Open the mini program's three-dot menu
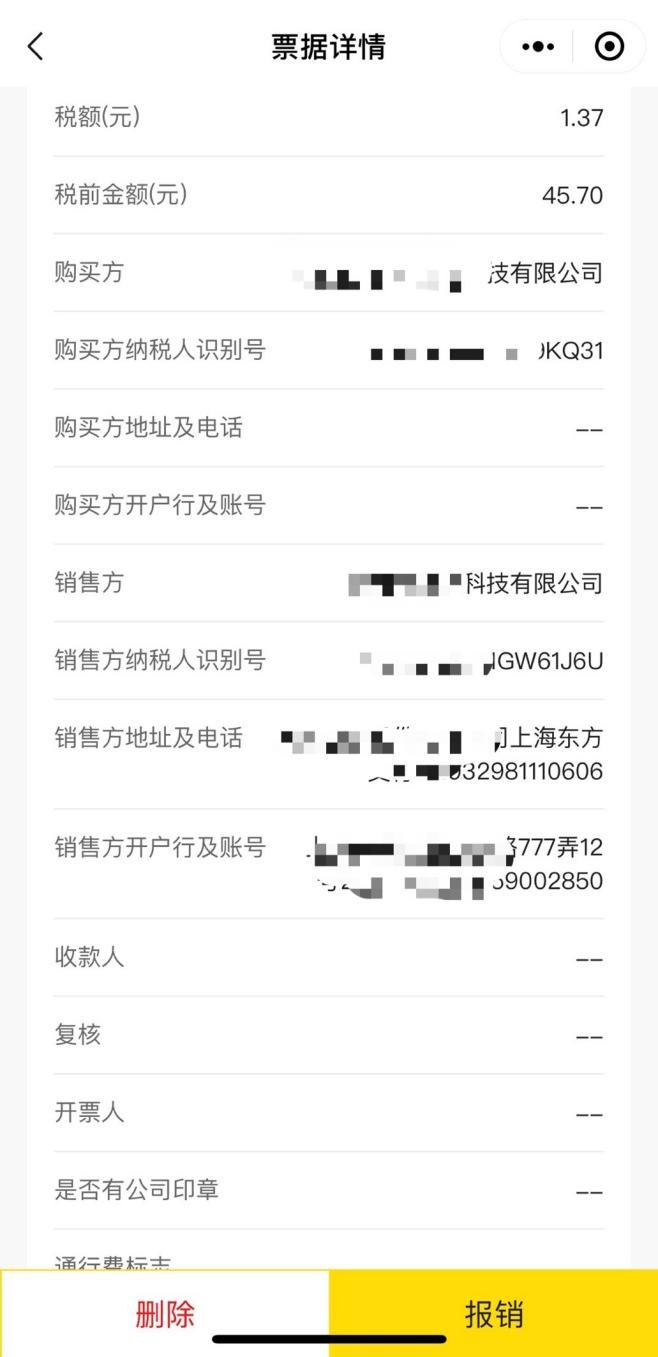 pos(538,47)
